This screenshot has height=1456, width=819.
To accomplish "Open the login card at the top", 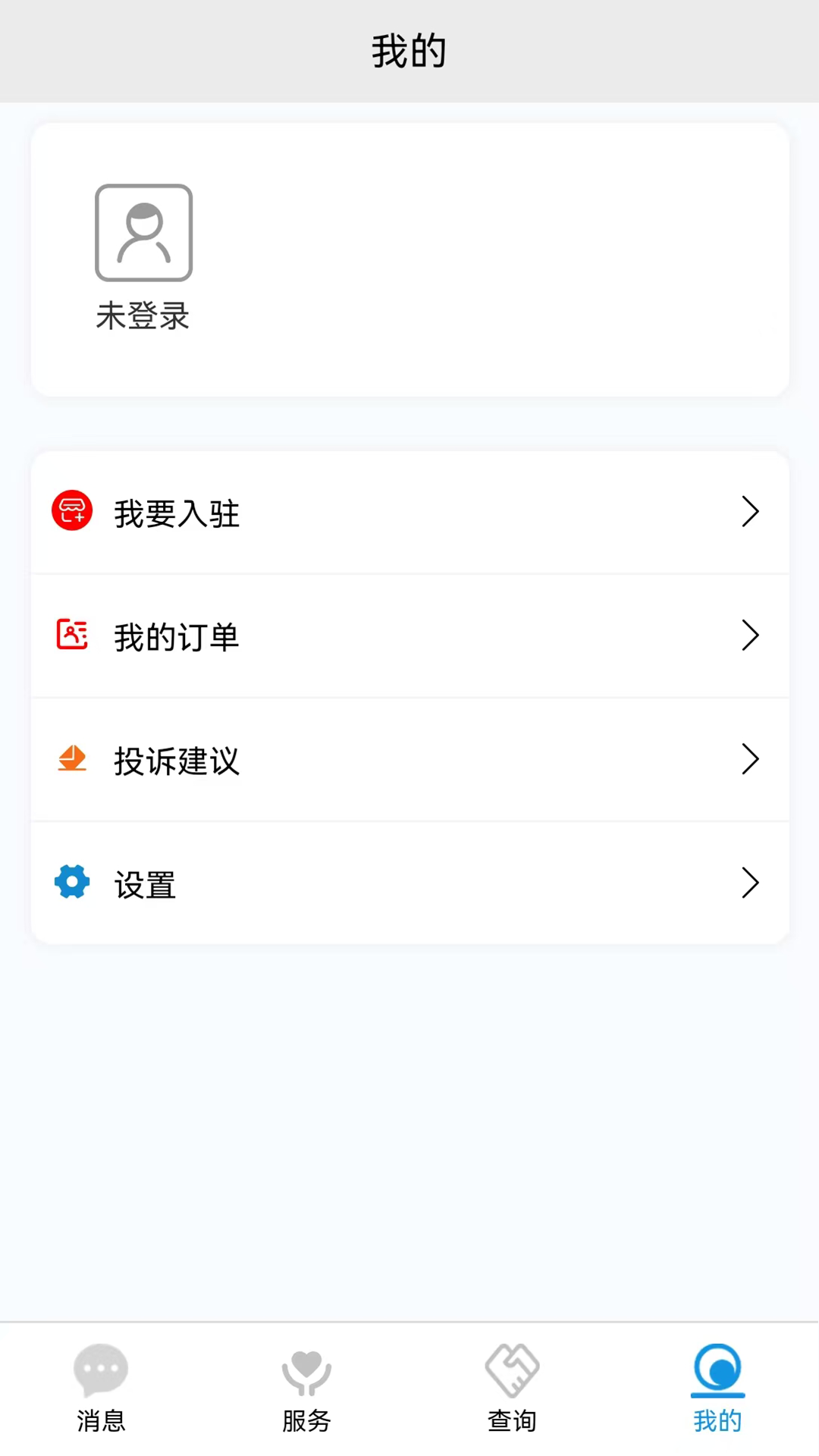I will pos(409,258).
